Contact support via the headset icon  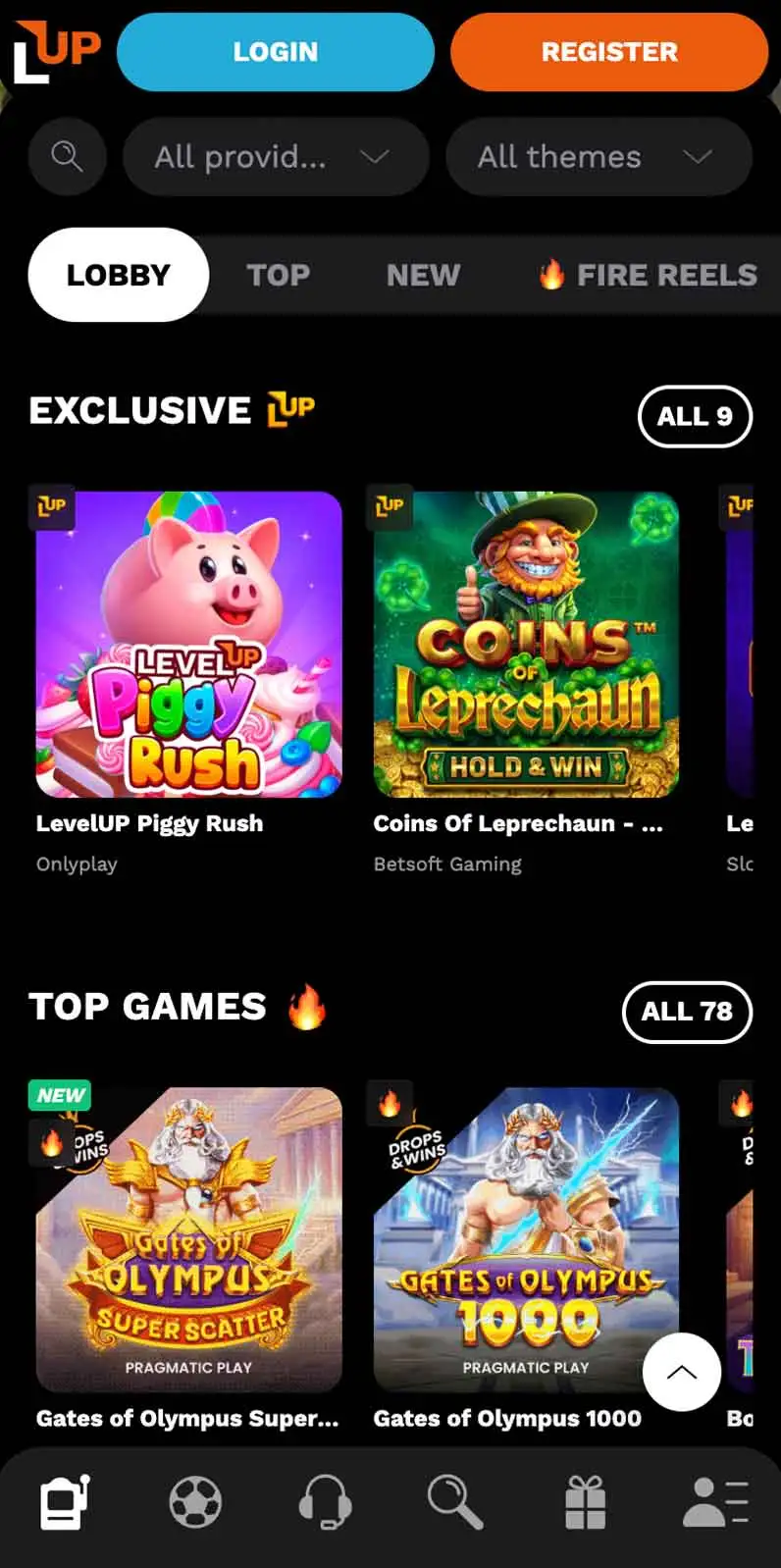[x=325, y=1502]
